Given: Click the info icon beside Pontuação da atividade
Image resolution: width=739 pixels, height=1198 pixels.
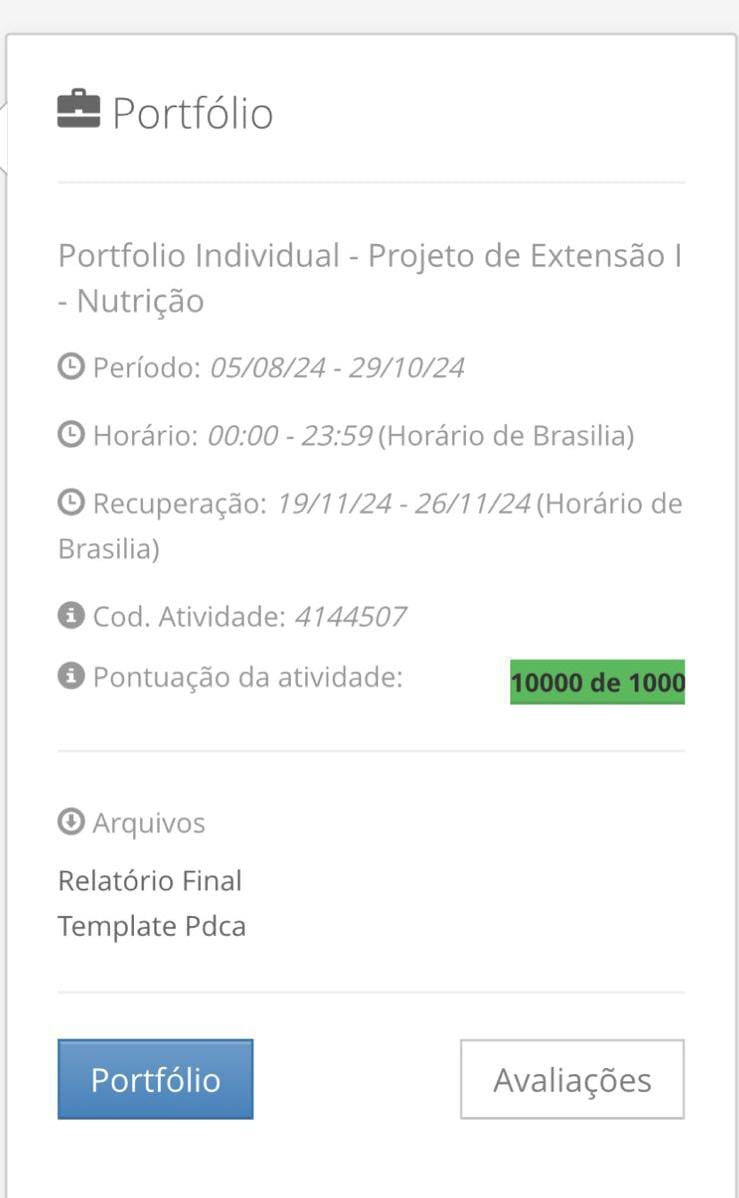Looking at the screenshot, I should click(69, 677).
